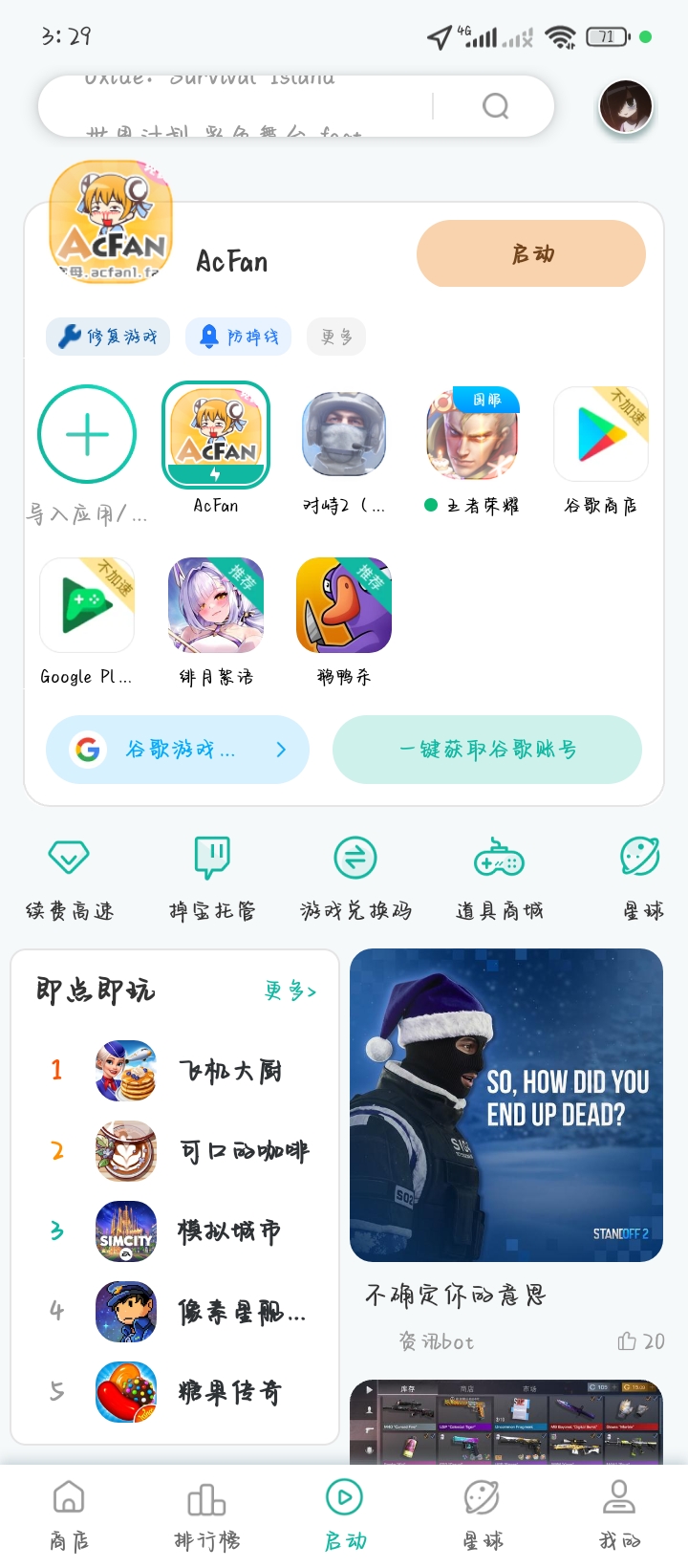
Task: Expand the 更多 chip next to 防掉线
Action: coord(336,337)
